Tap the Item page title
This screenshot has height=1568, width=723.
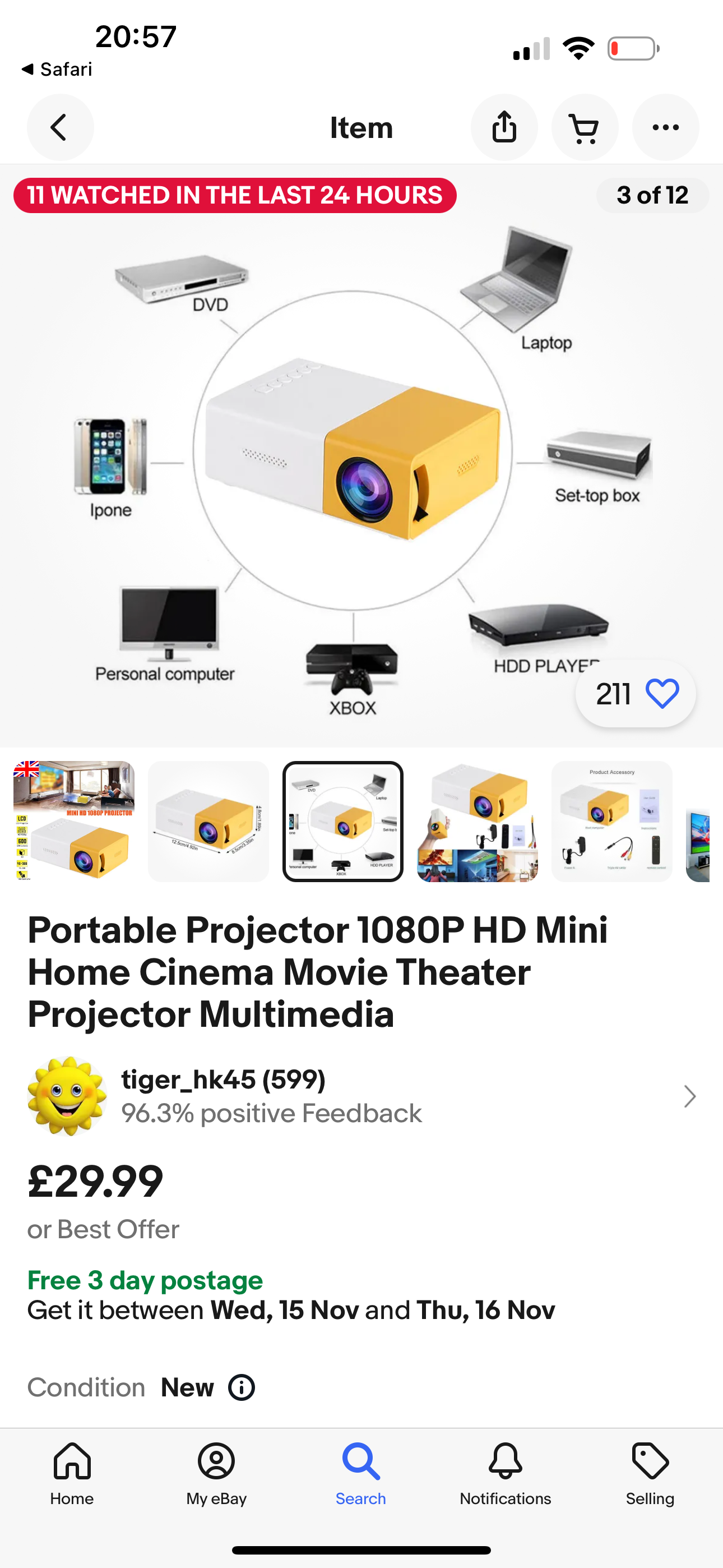[x=361, y=127]
